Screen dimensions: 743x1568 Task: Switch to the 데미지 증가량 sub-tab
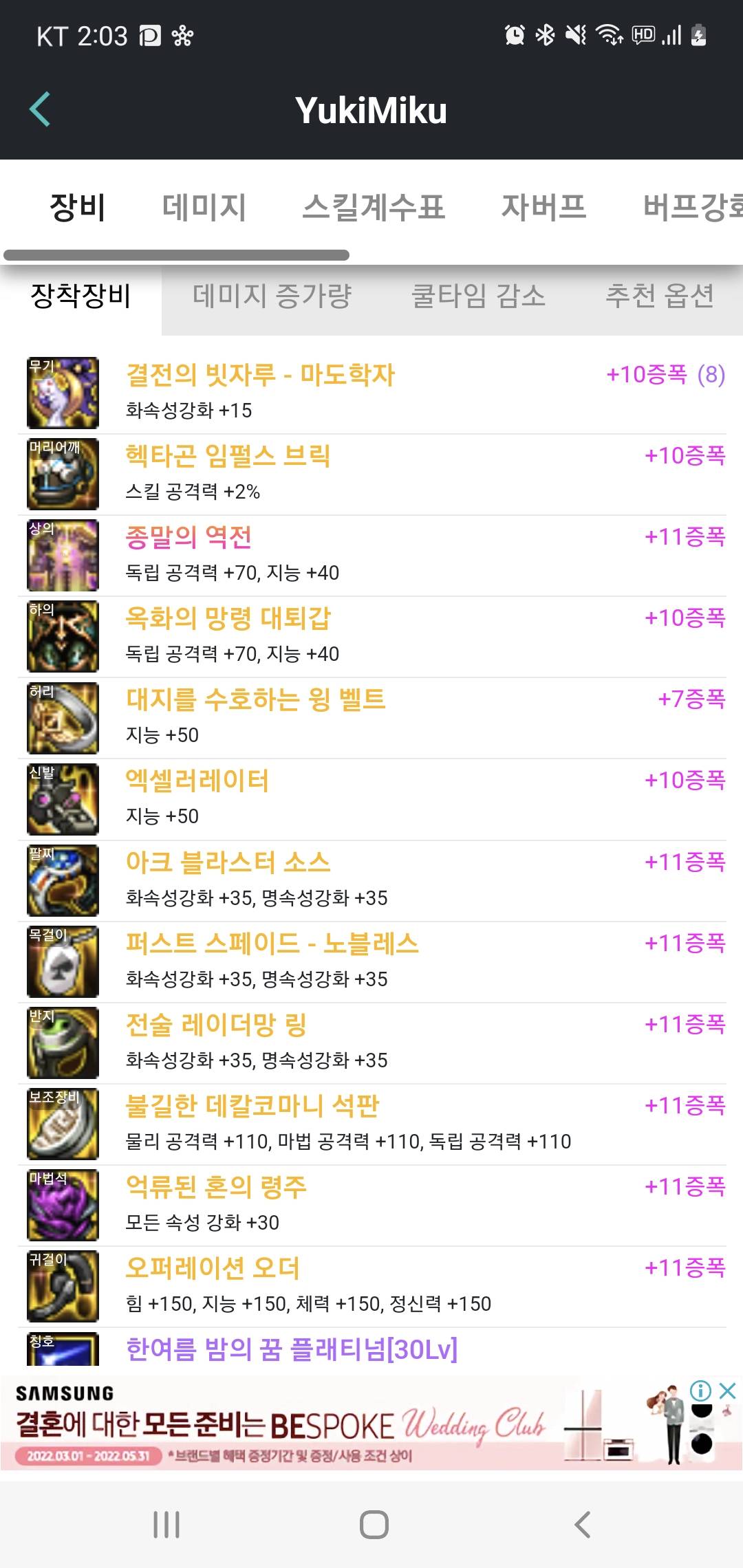click(272, 296)
